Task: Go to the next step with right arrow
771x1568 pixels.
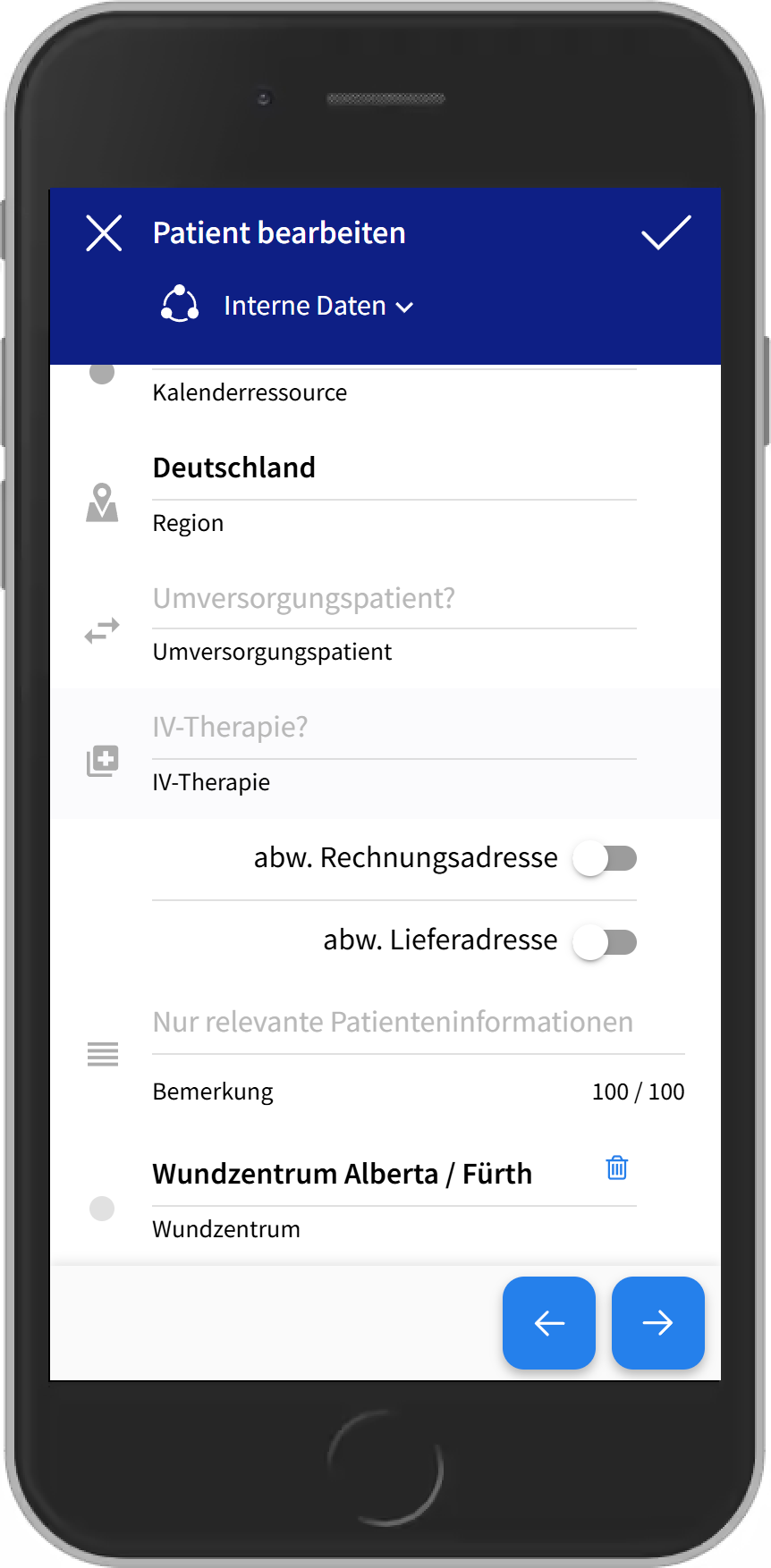Action: pos(658,1323)
